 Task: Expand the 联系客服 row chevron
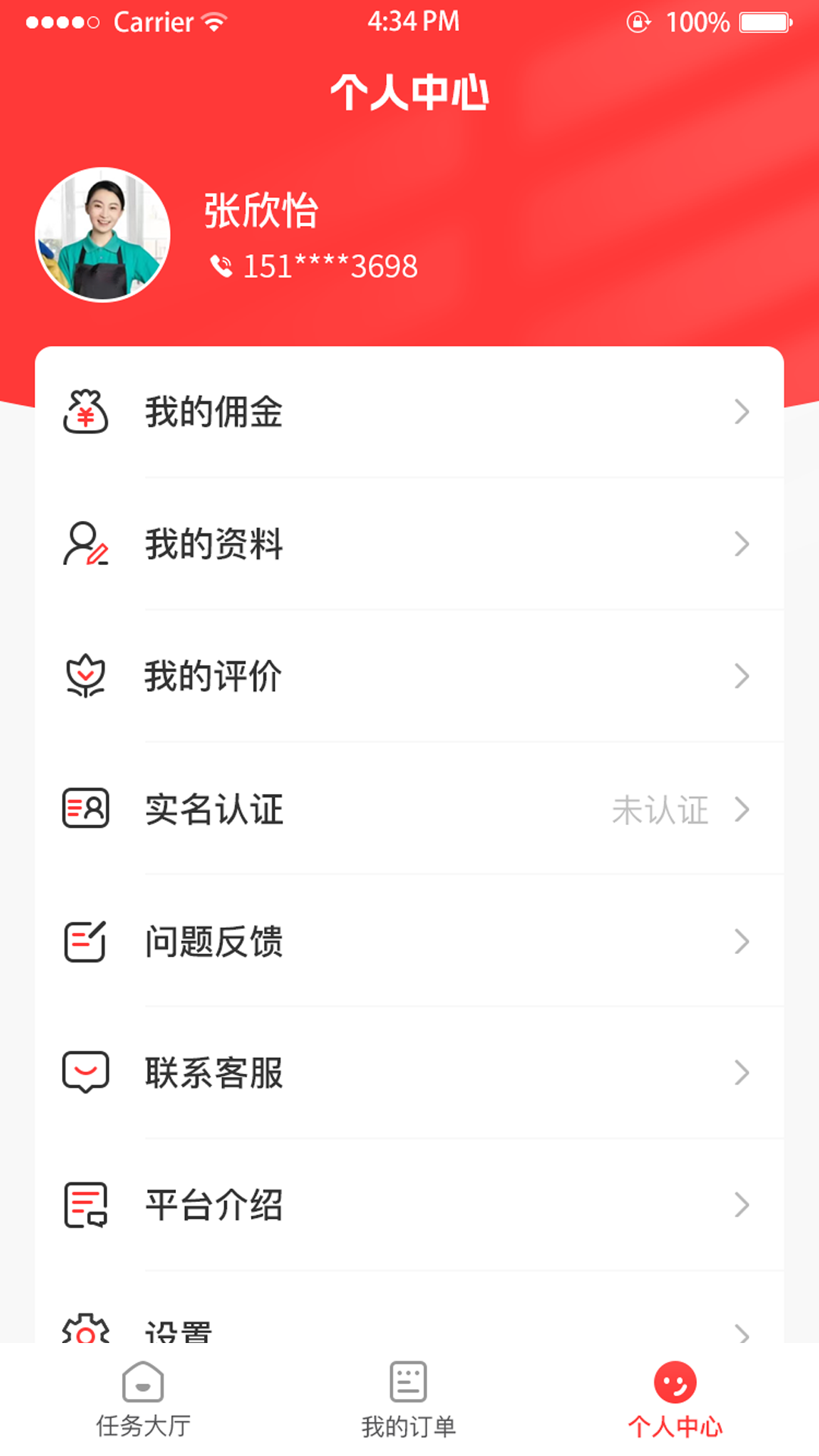742,1072
